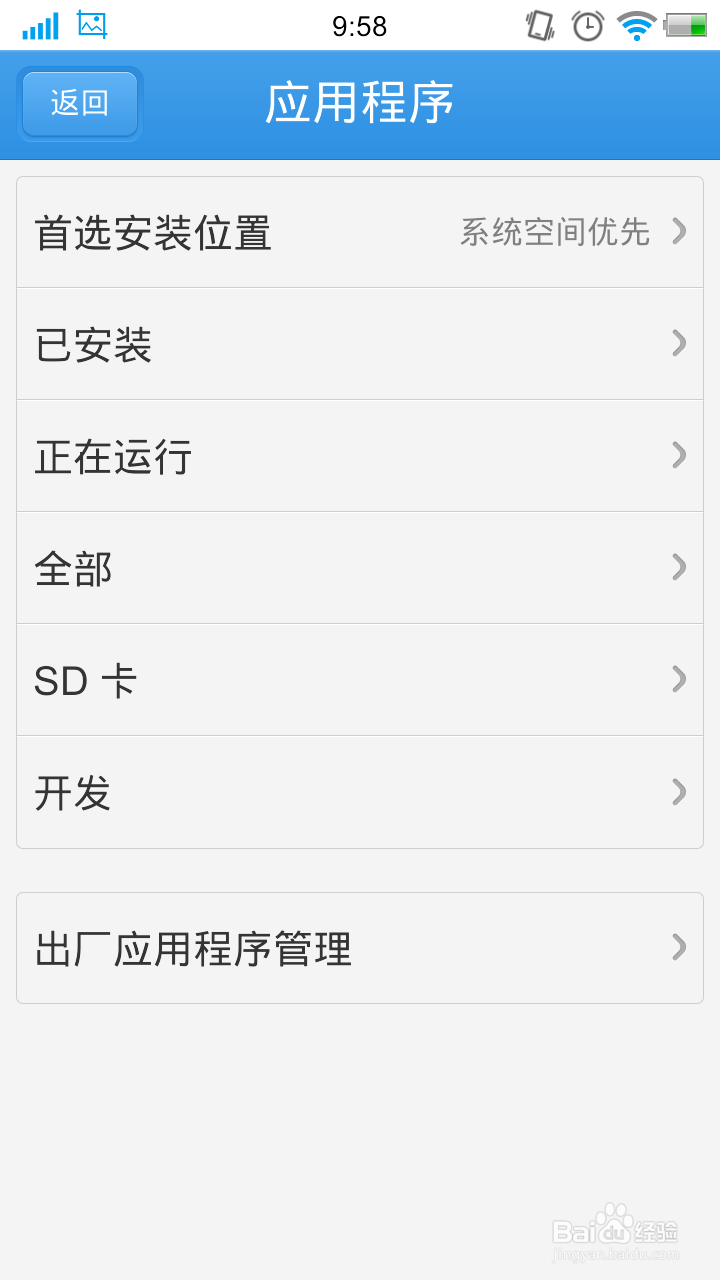720x1280 pixels.
Task: Open the 开发 development settings entry
Action: pos(360,792)
